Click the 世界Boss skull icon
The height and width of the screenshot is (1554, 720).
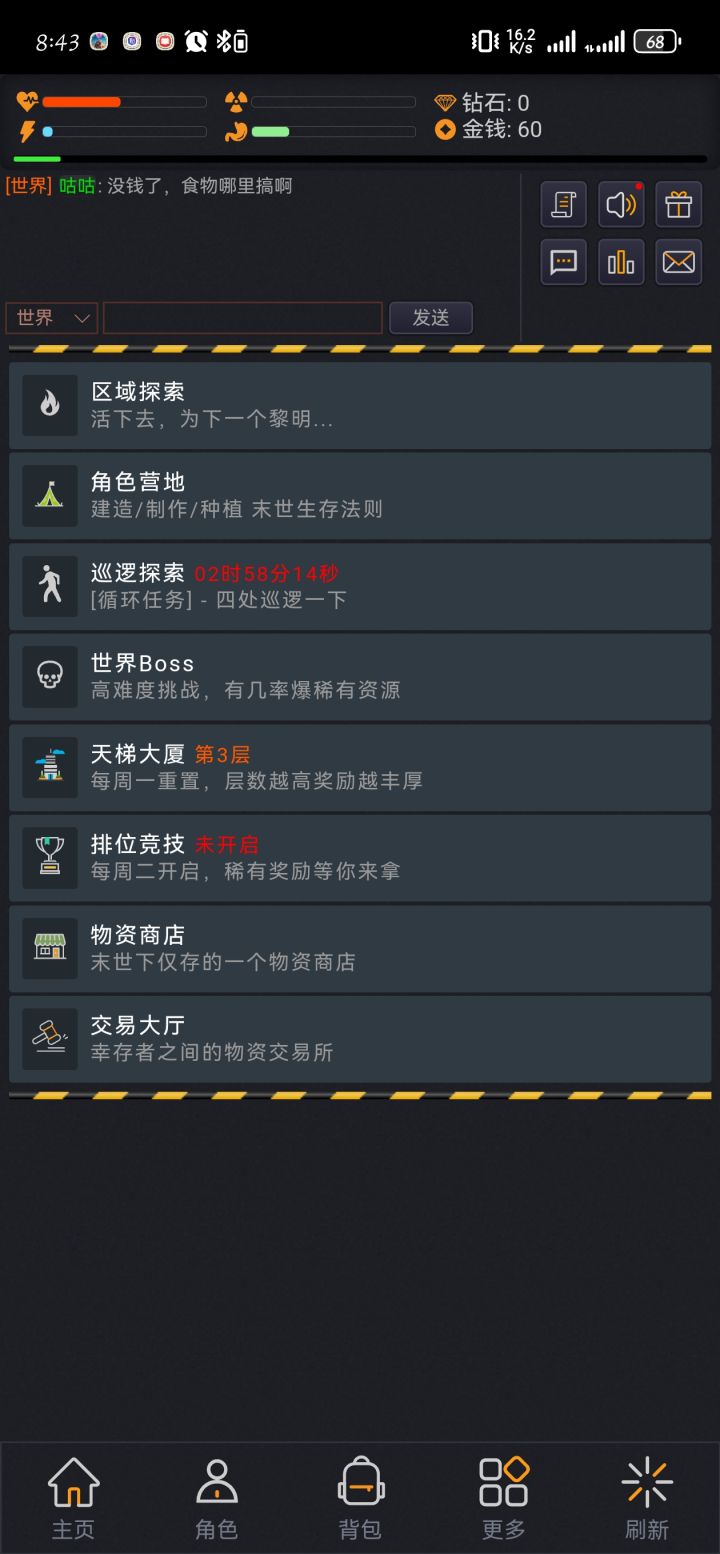click(x=50, y=676)
